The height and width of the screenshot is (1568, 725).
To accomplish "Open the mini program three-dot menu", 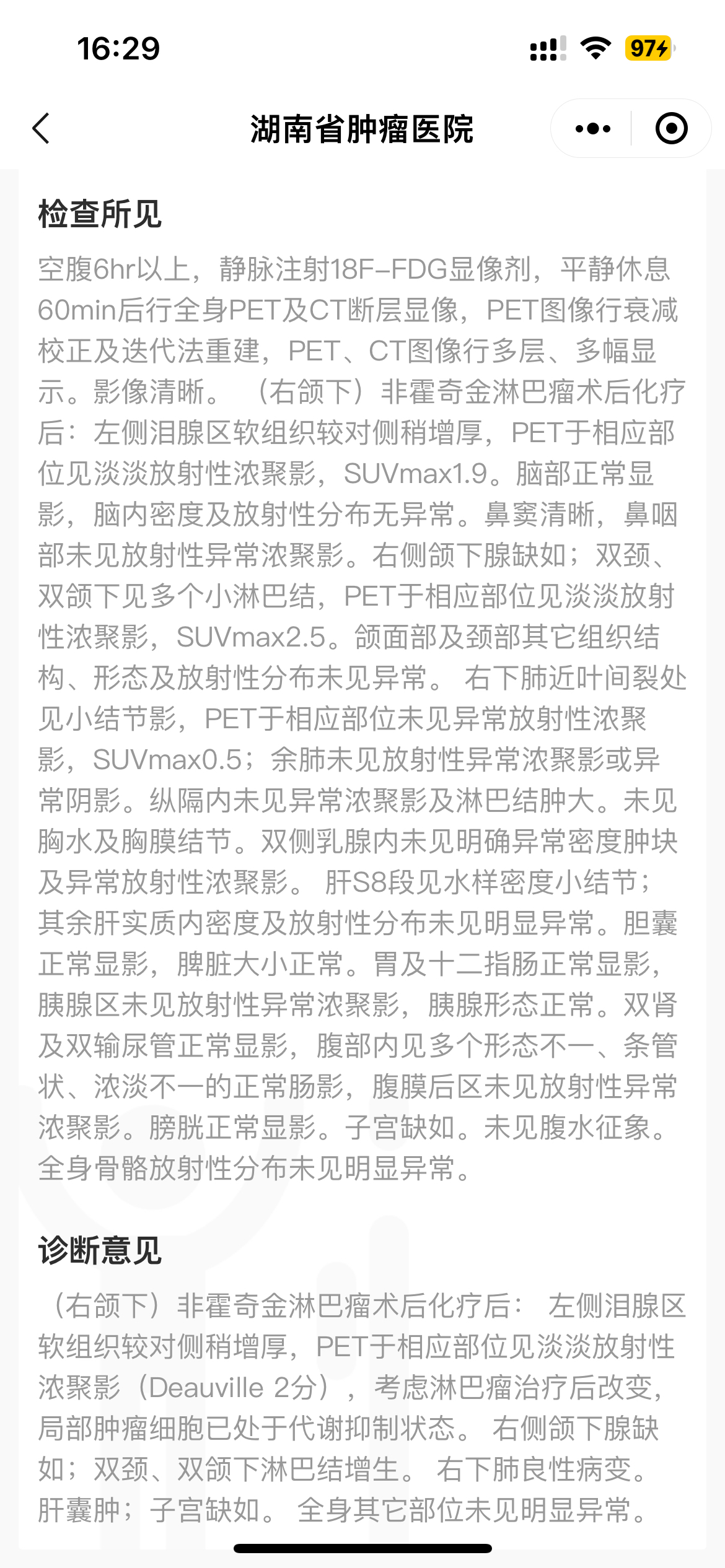I will [x=592, y=129].
